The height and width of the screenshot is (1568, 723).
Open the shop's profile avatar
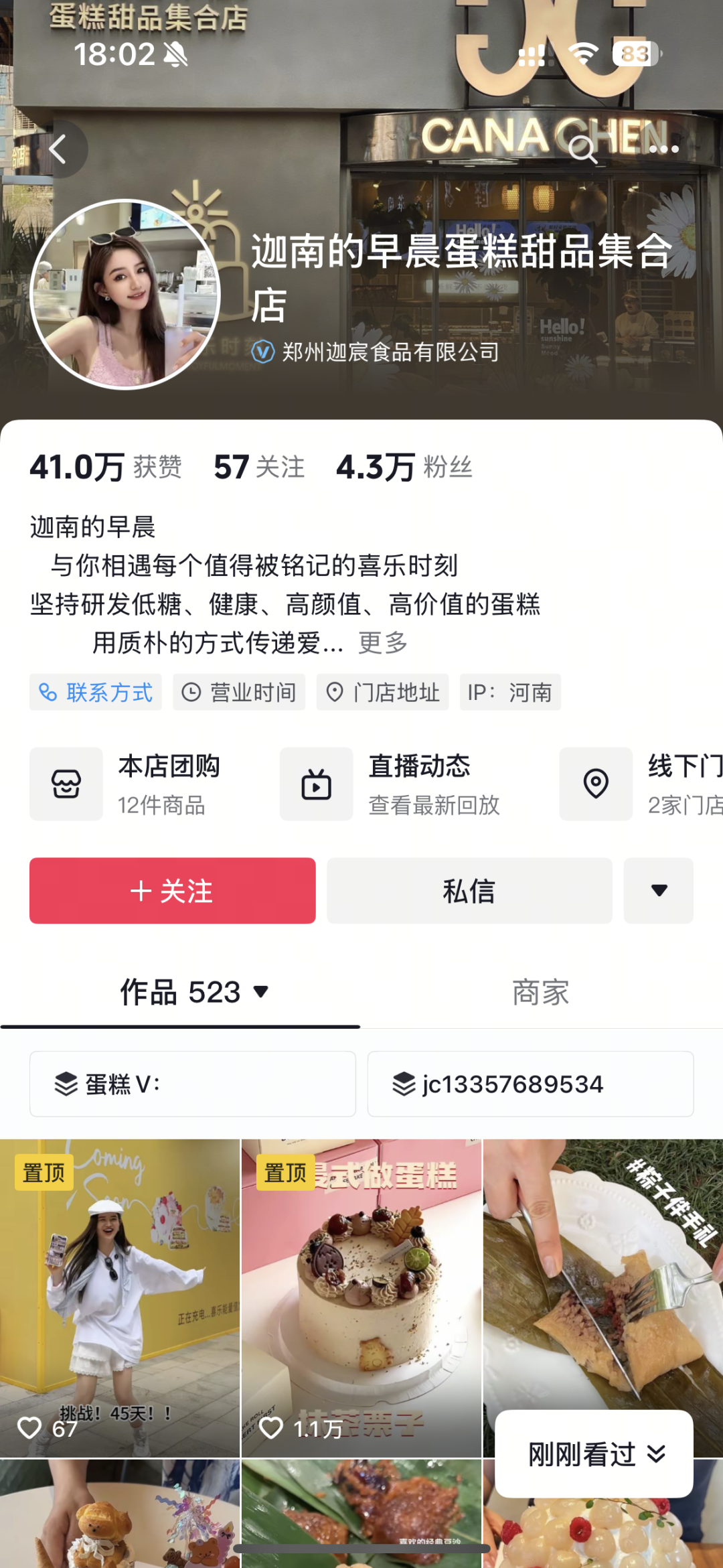click(x=125, y=293)
